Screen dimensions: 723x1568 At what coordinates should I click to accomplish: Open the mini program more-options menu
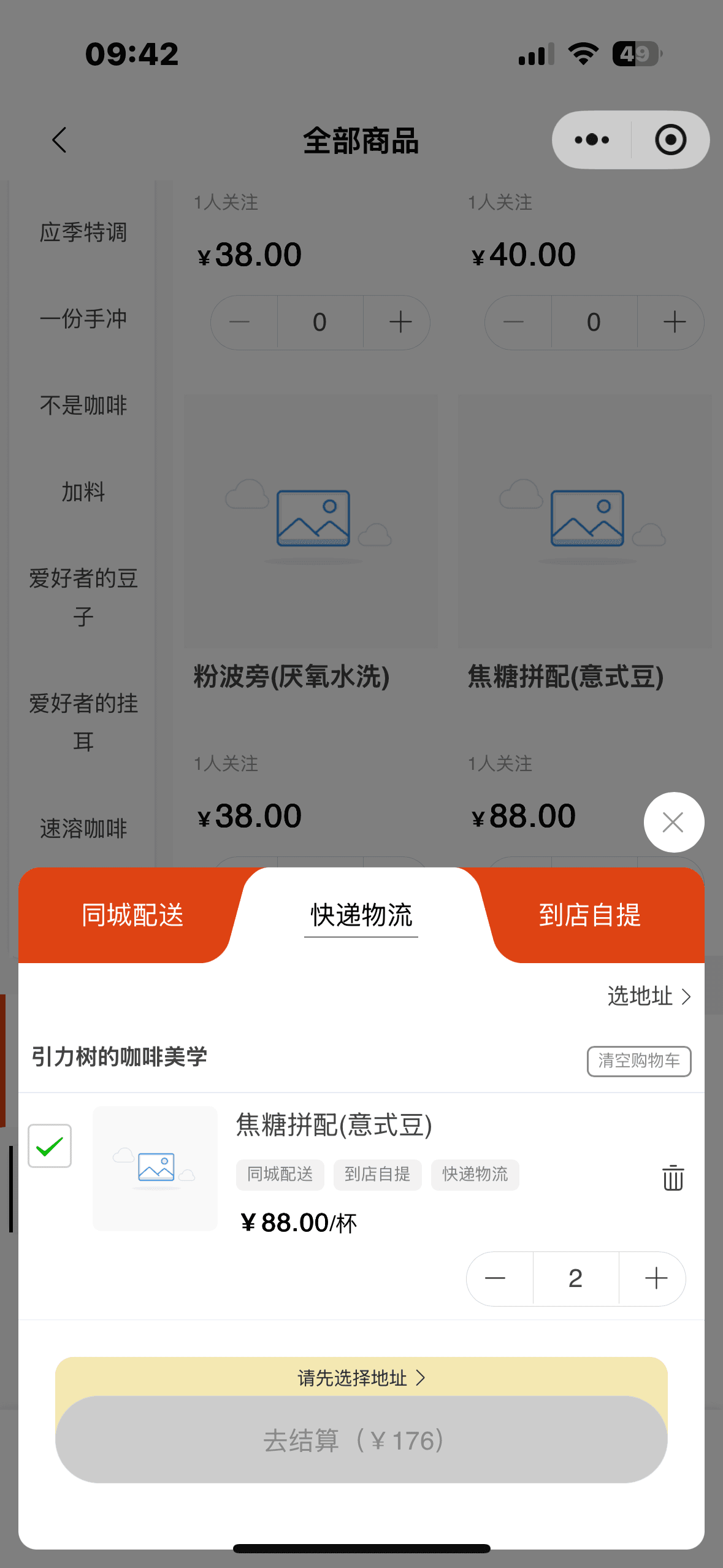pyautogui.click(x=592, y=140)
